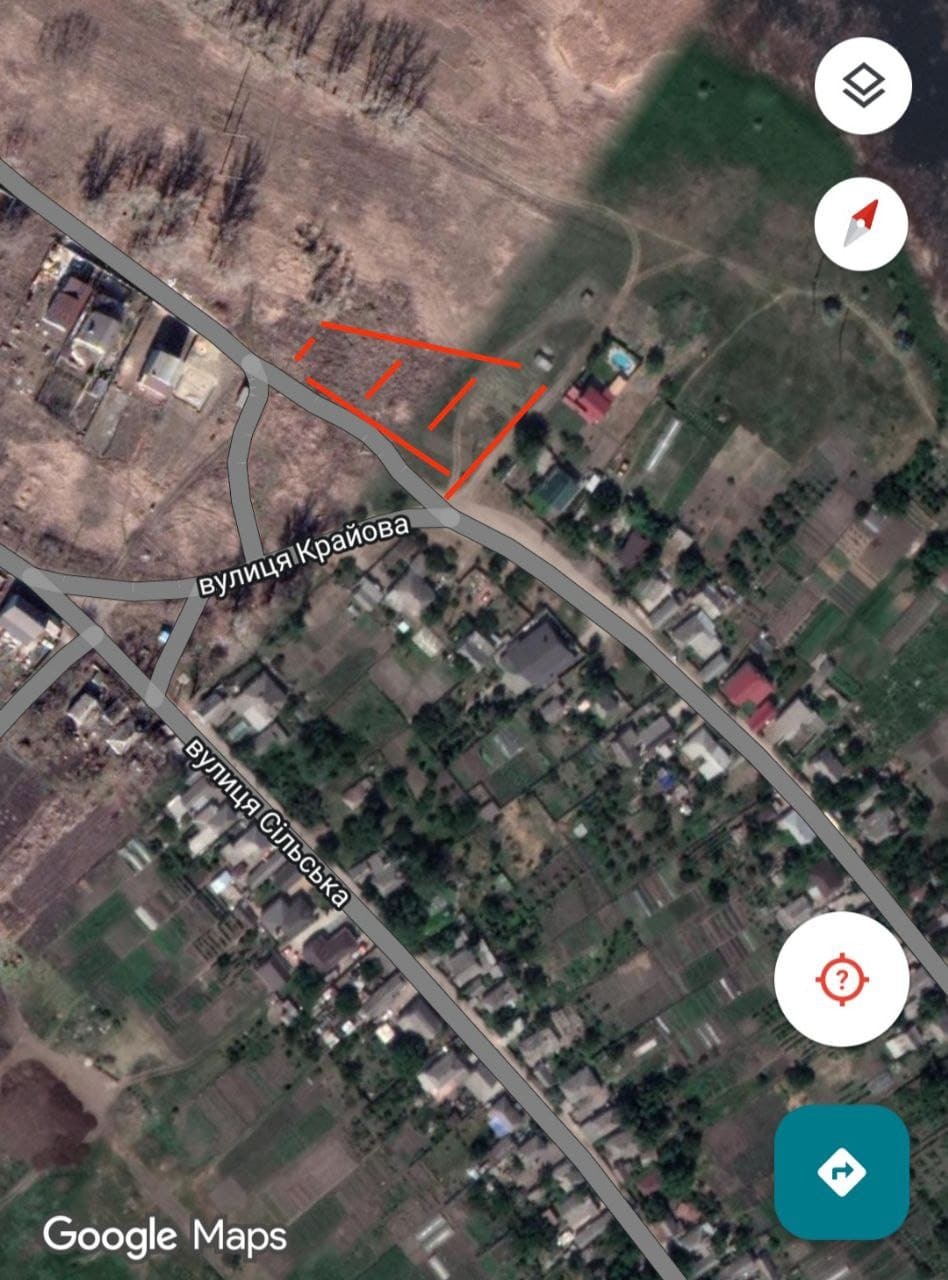Open the map layers selector

pyautogui.click(x=862, y=87)
